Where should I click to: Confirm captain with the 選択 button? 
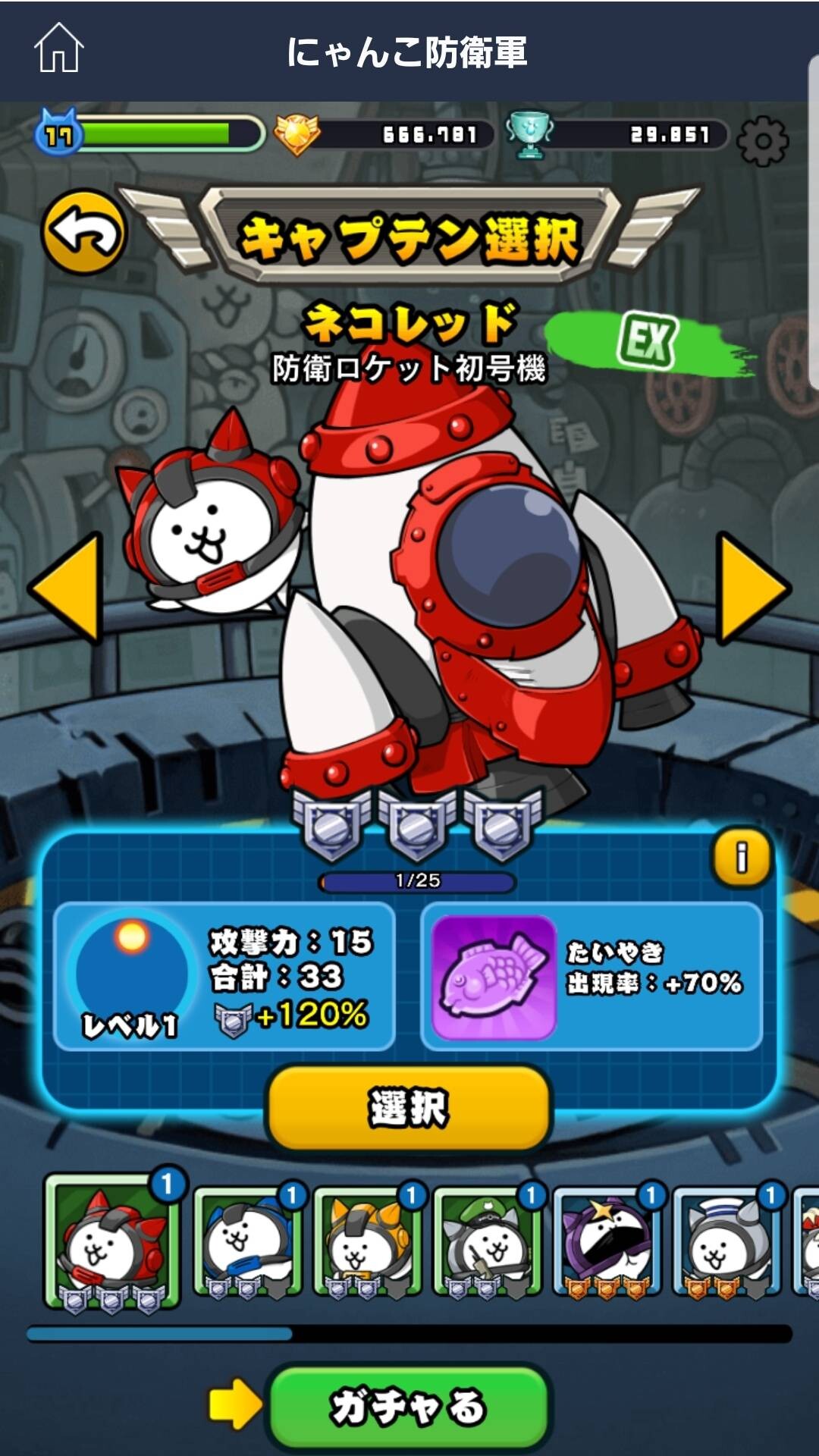pos(409,1108)
